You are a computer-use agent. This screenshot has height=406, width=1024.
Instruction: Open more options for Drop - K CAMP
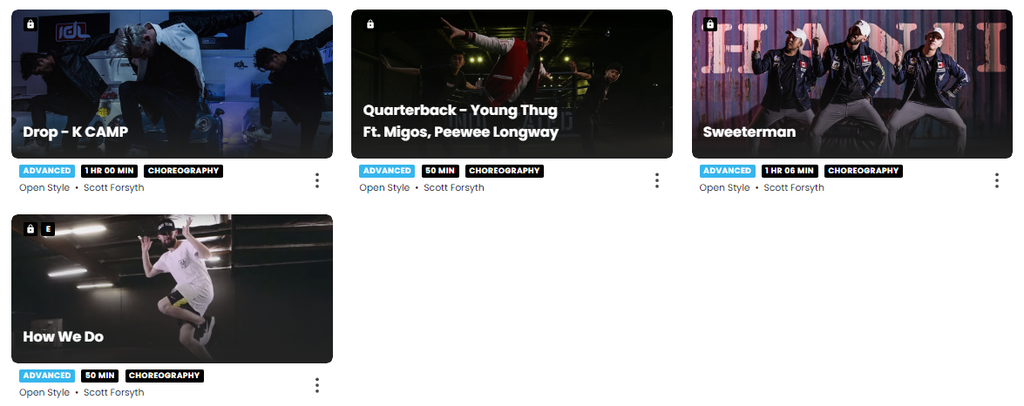[x=317, y=180]
